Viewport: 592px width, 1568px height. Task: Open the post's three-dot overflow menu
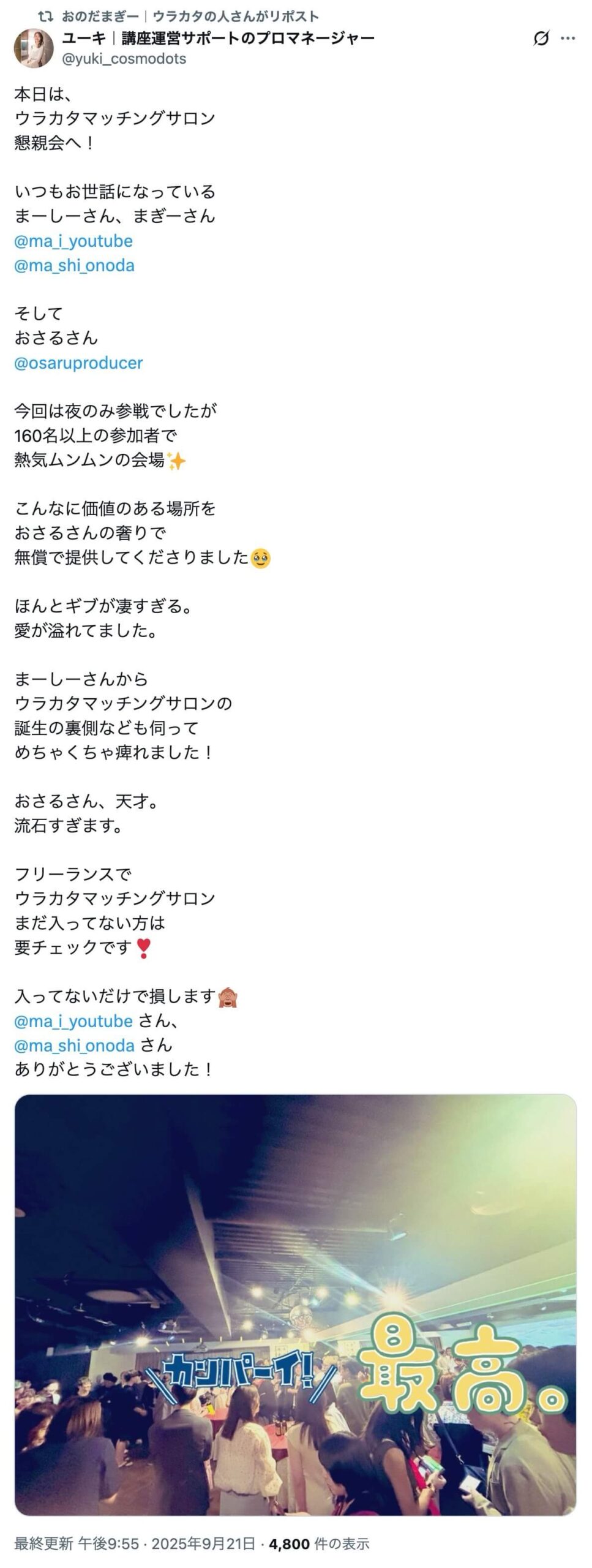[568, 39]
